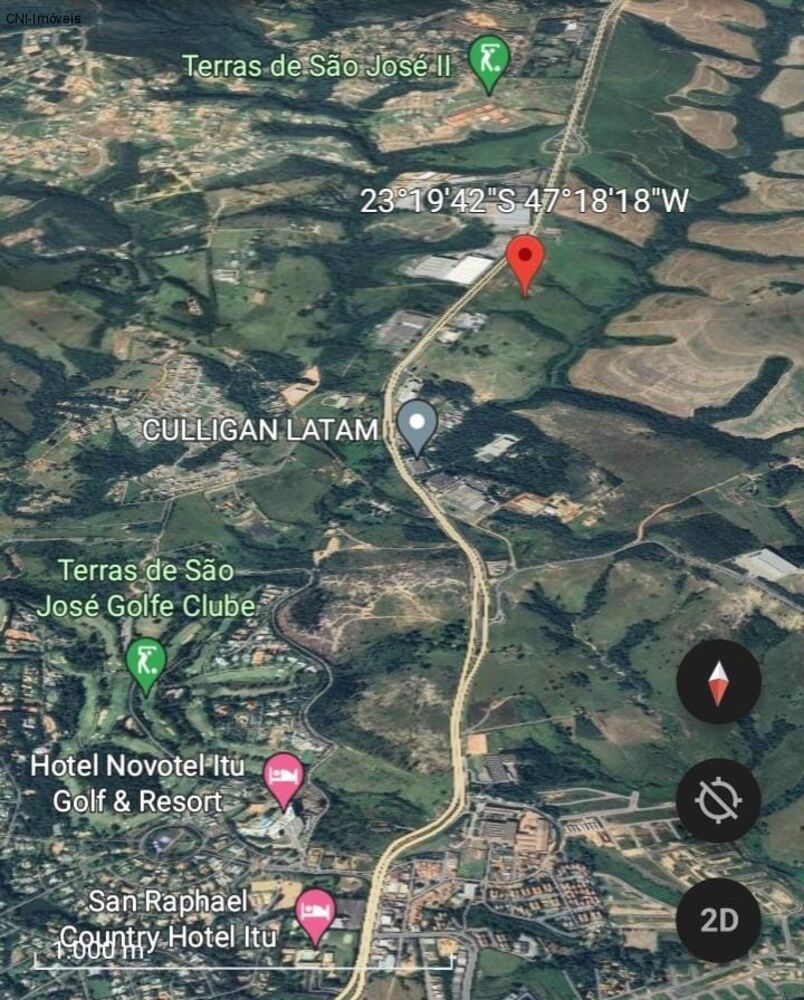This screenshot has height=1000, width=804.
Task: Click the compass to reset north
Action: [719, 680]
